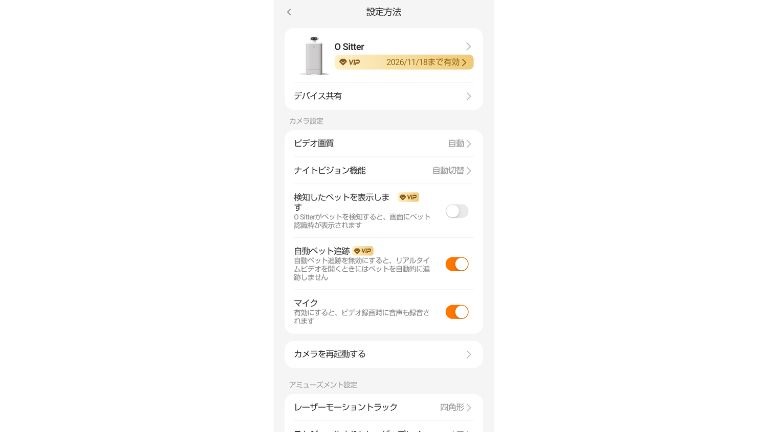The image size is (768, 432).
Task: Enable 検知したペットを表示します toggle
Action: click(456, 211)
